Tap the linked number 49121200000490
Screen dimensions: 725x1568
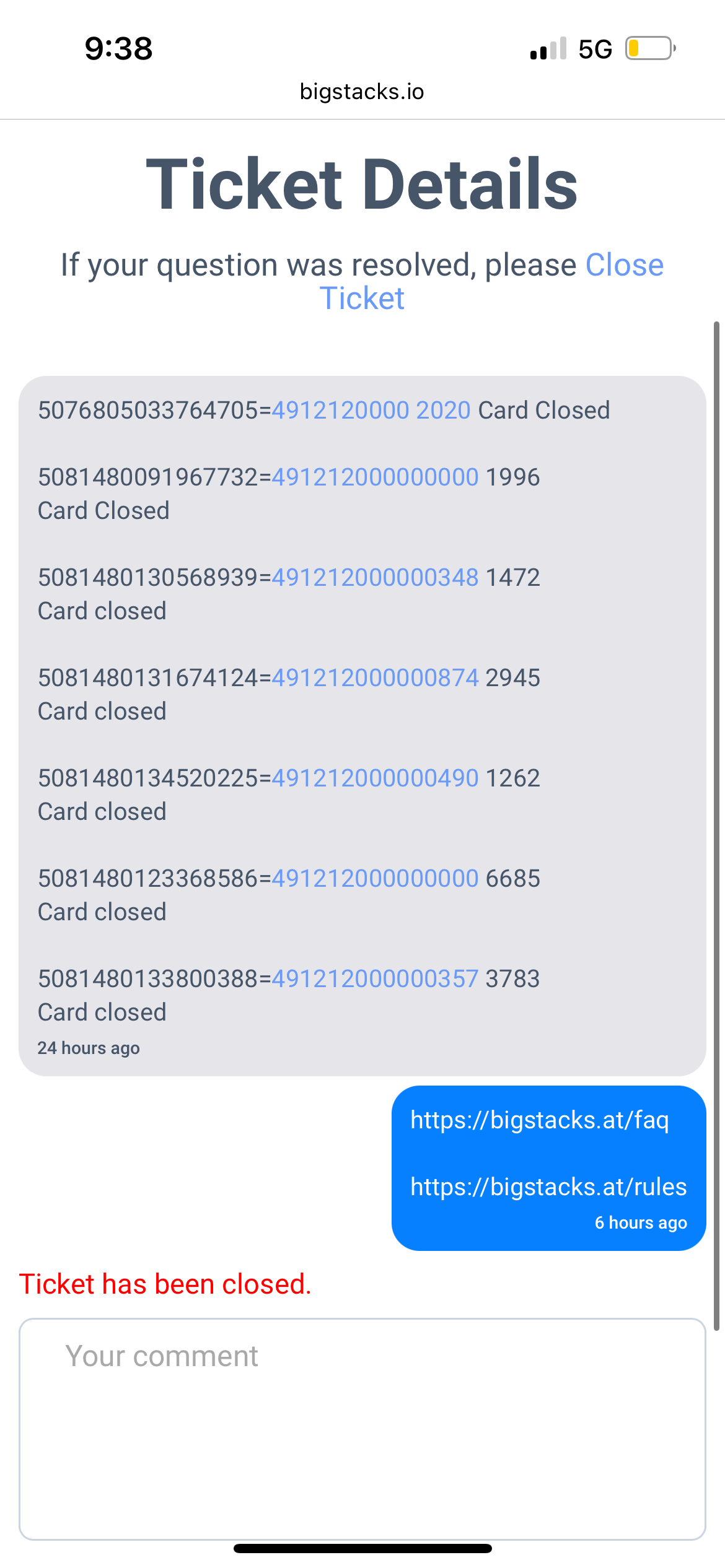pyautogui.click(x=374, y=778)
